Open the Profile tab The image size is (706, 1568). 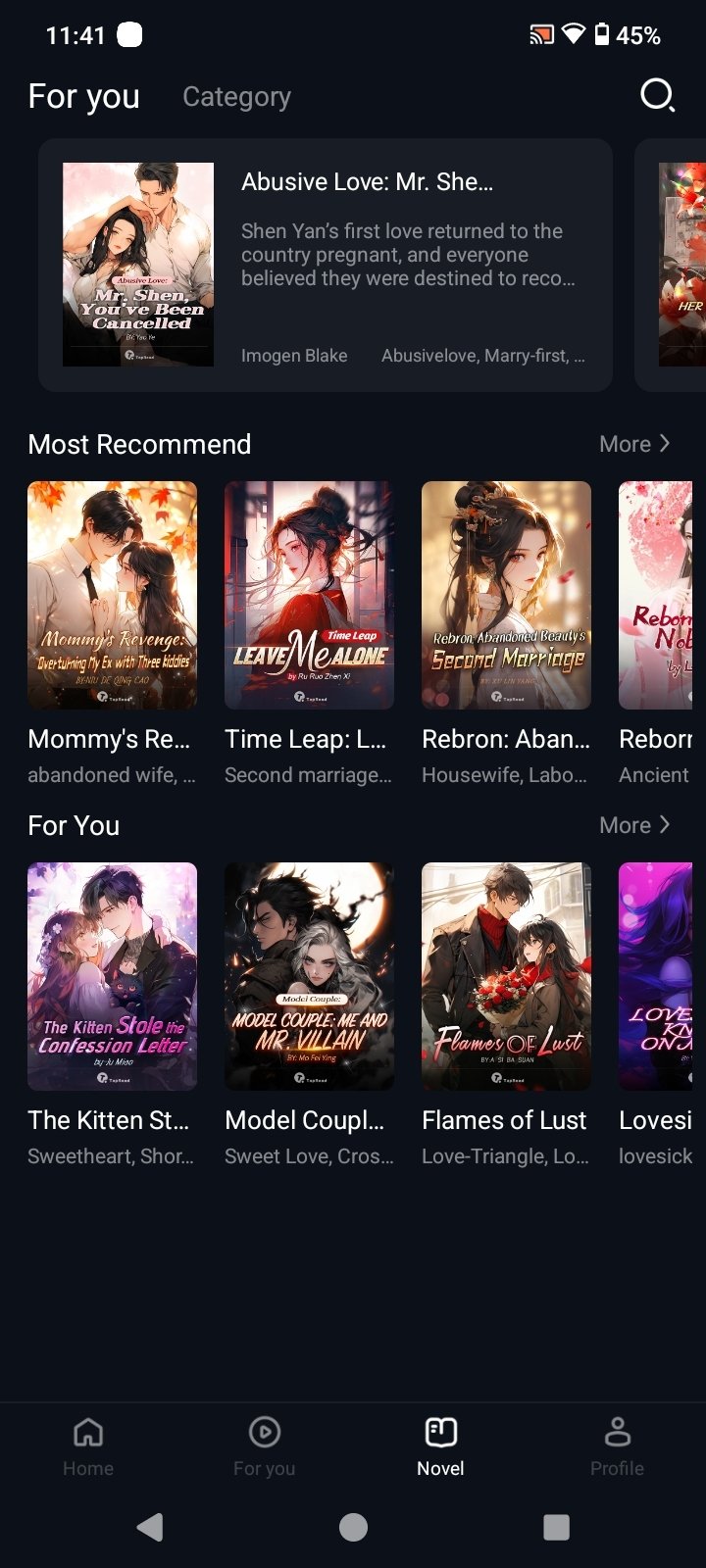coord(617,1445)
